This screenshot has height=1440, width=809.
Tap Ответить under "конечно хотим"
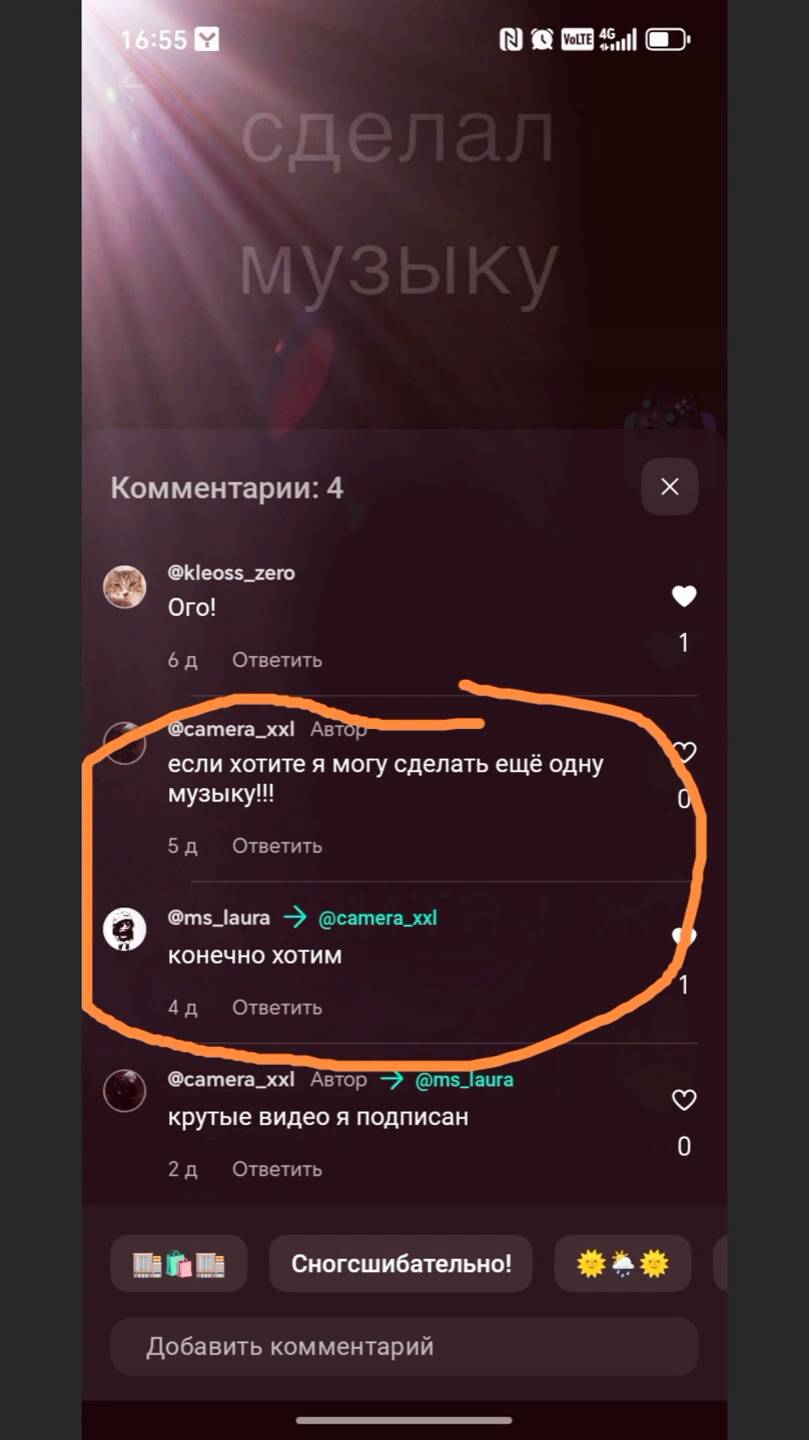pyautogui.click(x=277, y=1008)
